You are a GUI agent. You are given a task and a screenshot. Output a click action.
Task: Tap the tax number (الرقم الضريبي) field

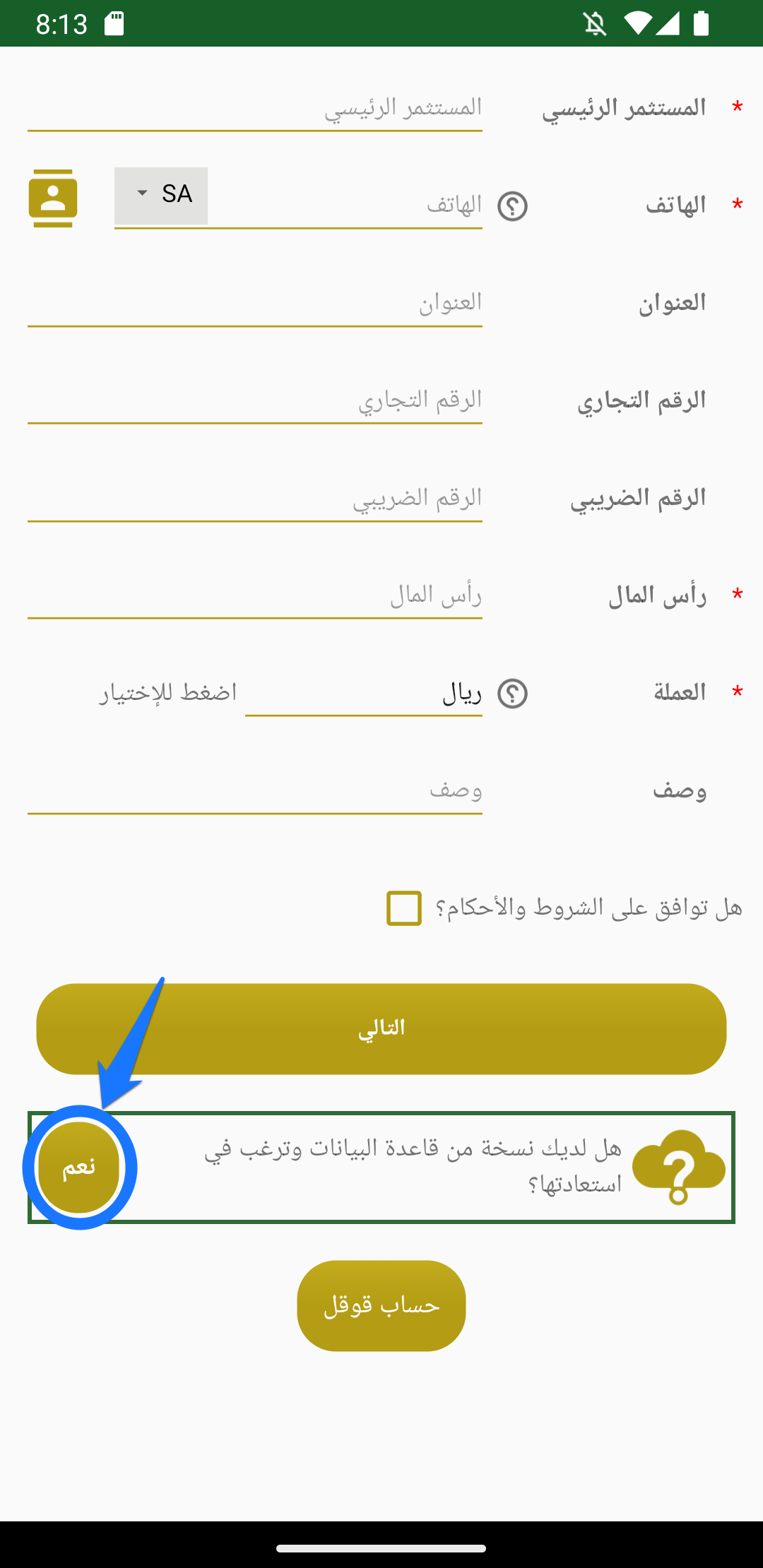pos(254,499)
